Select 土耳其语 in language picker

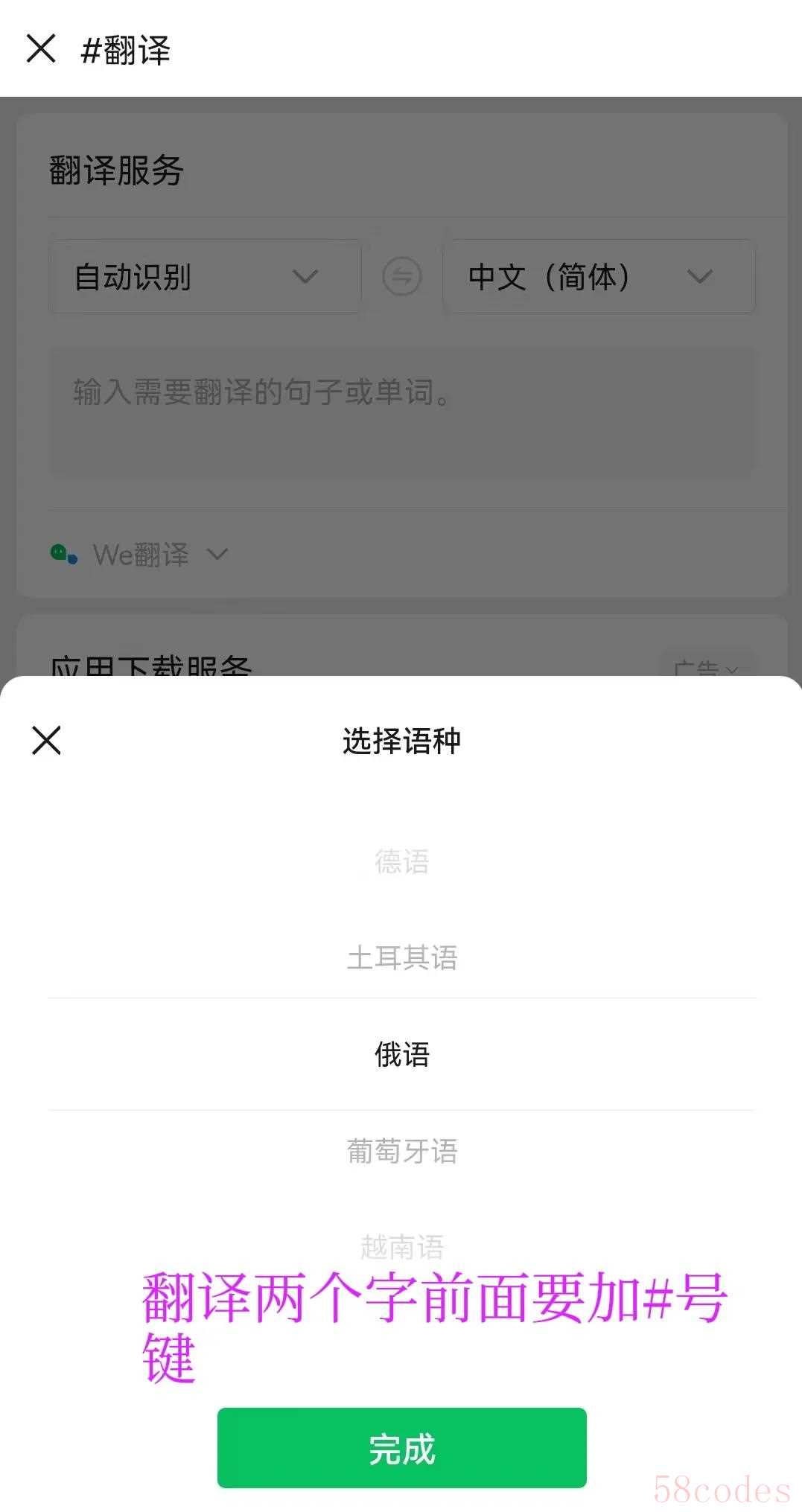[401, 957]
